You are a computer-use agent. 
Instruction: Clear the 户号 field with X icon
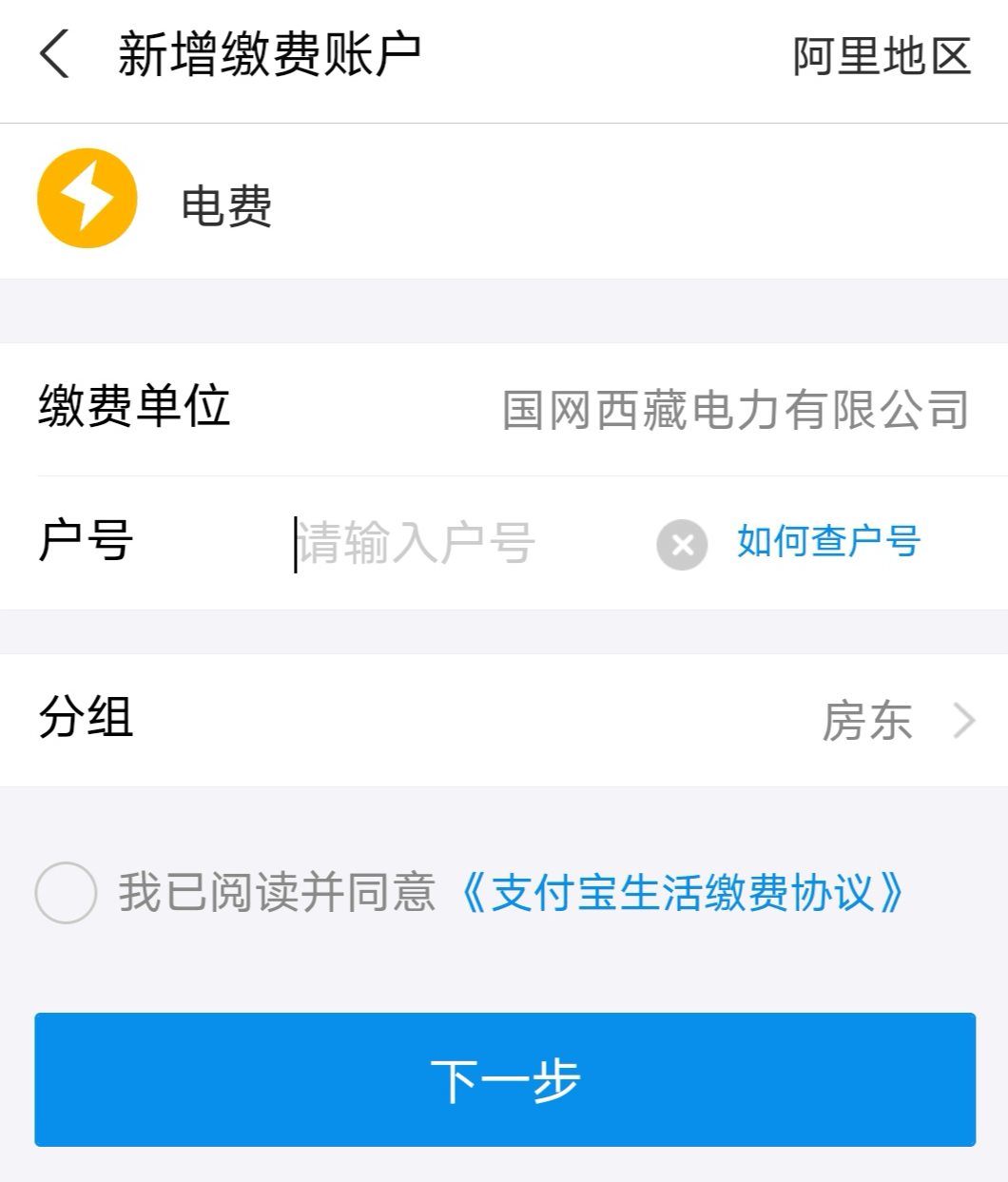(682, 545)
